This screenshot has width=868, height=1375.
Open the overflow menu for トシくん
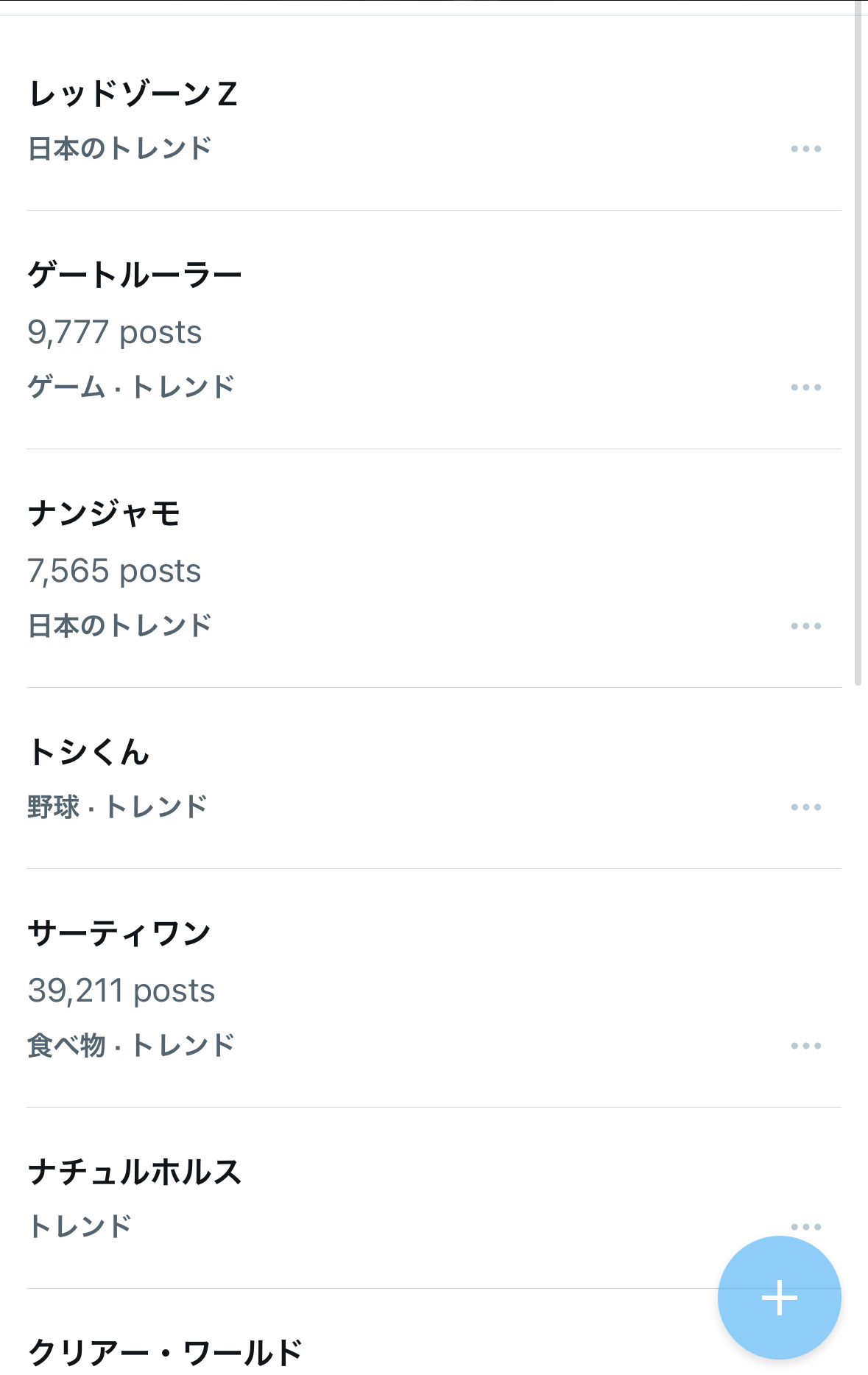click(x=805, y=807)
